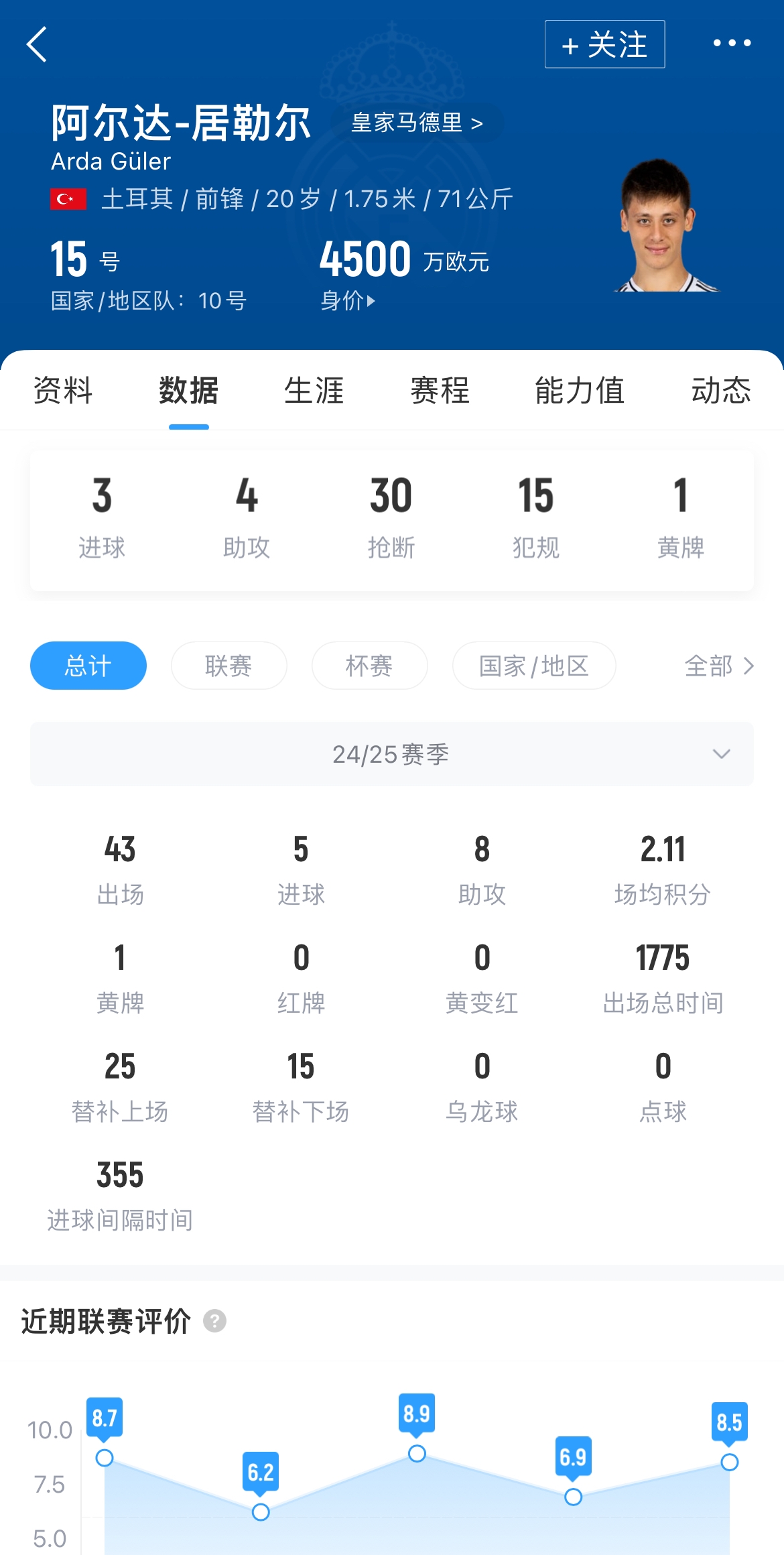
Task: Go back using the top-left arrow
Action: [38, 44]
